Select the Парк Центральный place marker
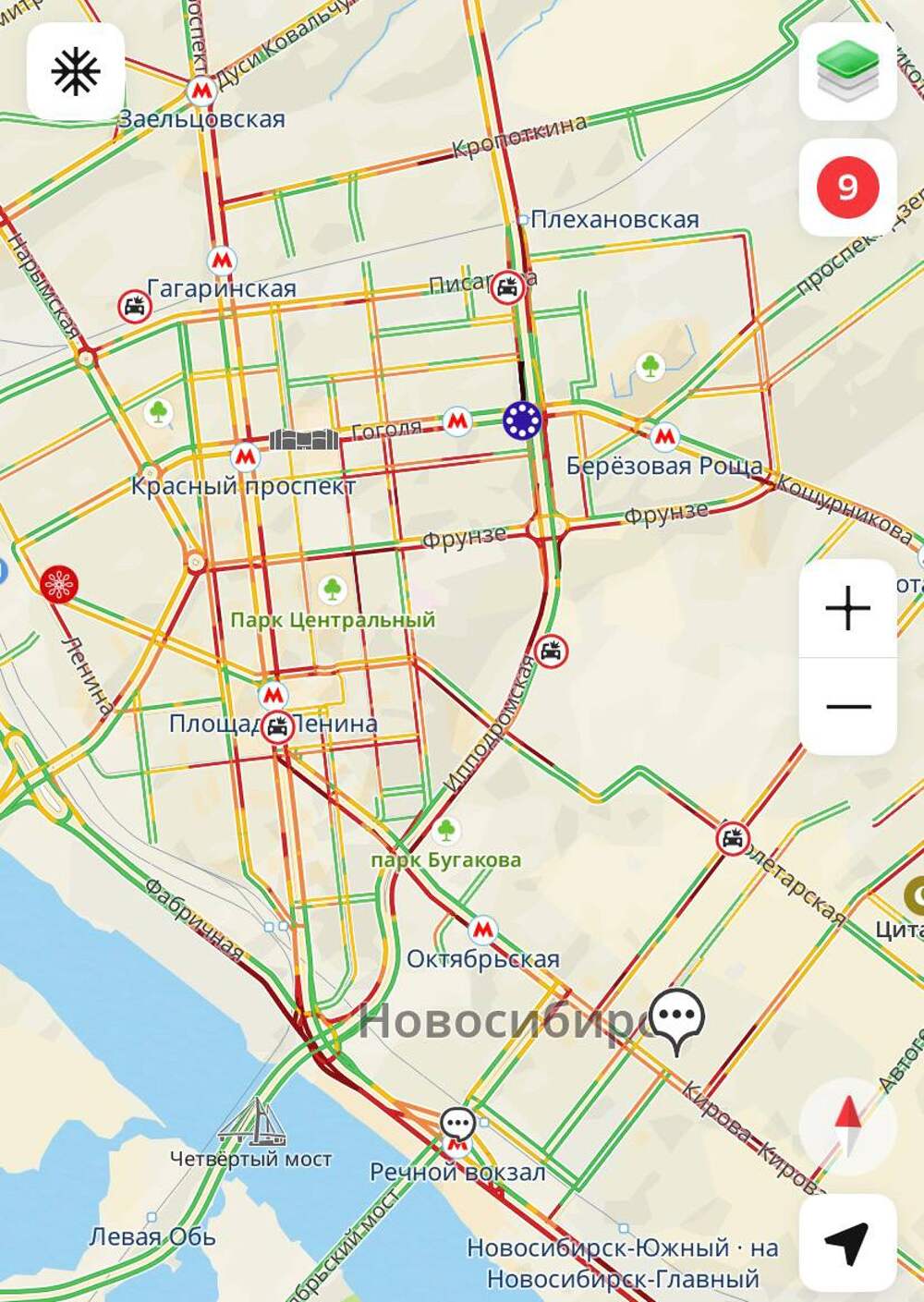This screenshot has width=924, height=1302. coord(332,589)
